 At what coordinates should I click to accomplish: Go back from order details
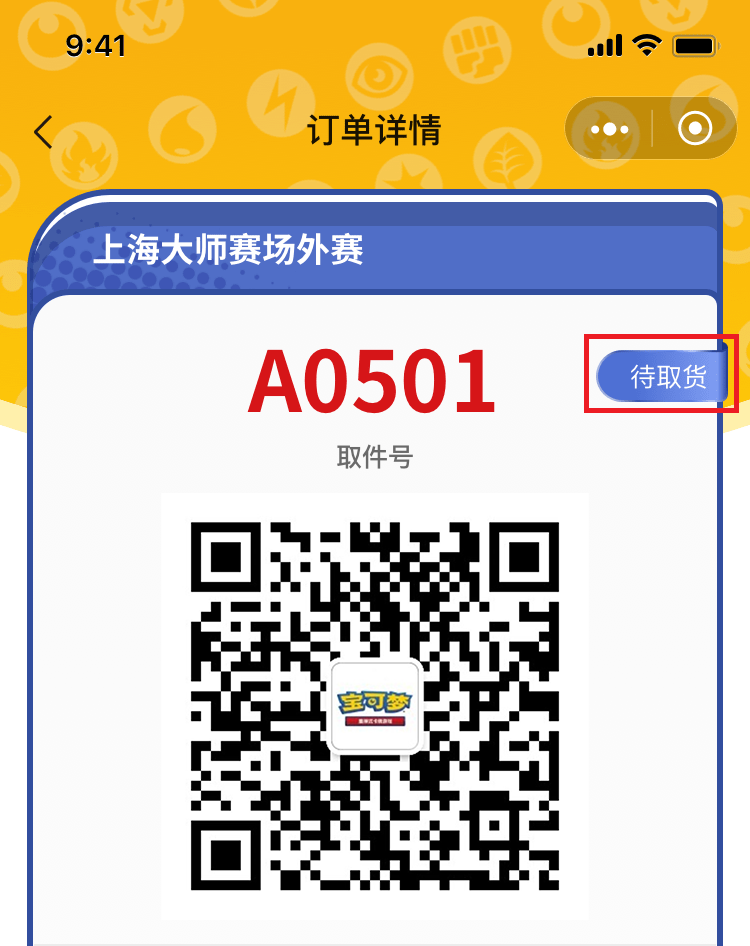[x=43, y=131]
